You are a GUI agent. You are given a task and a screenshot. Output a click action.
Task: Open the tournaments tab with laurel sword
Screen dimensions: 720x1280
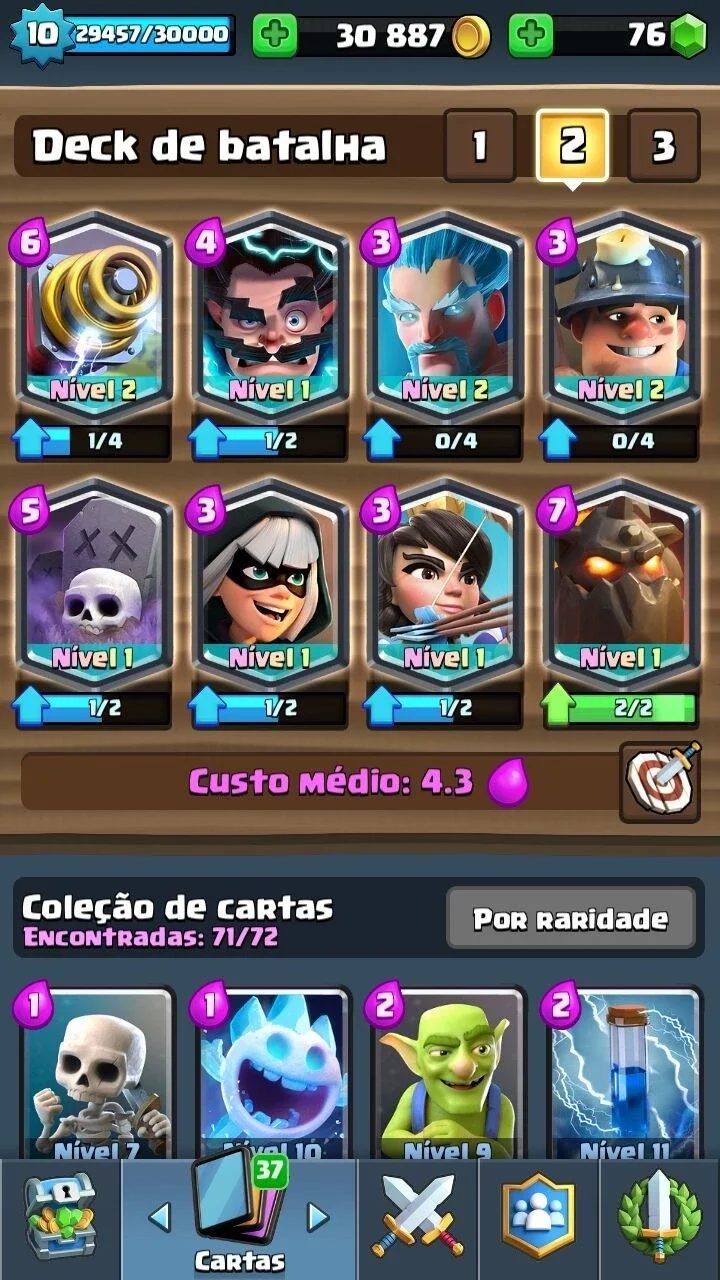tap(660, 1218)
